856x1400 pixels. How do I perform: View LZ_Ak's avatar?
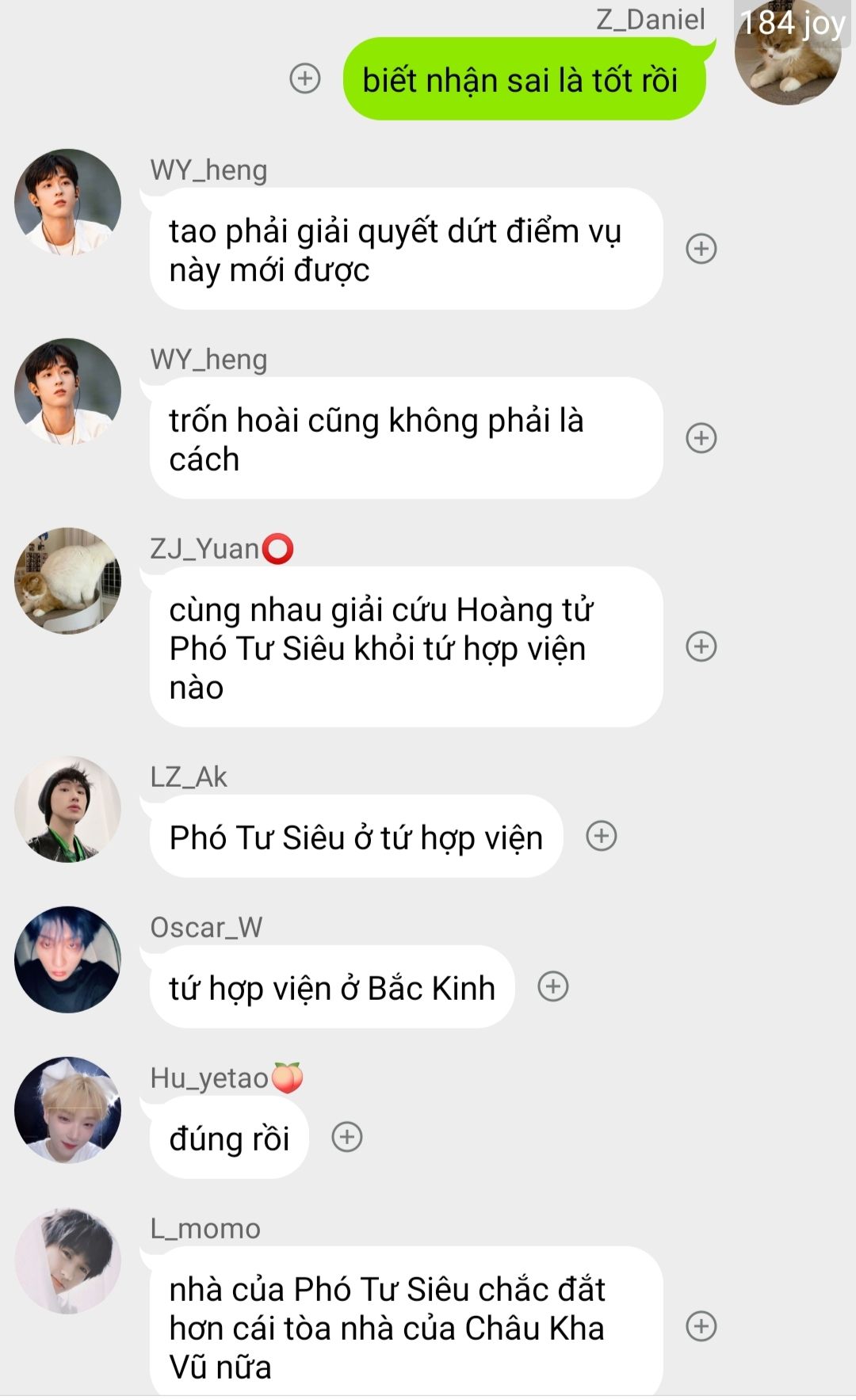68,809
